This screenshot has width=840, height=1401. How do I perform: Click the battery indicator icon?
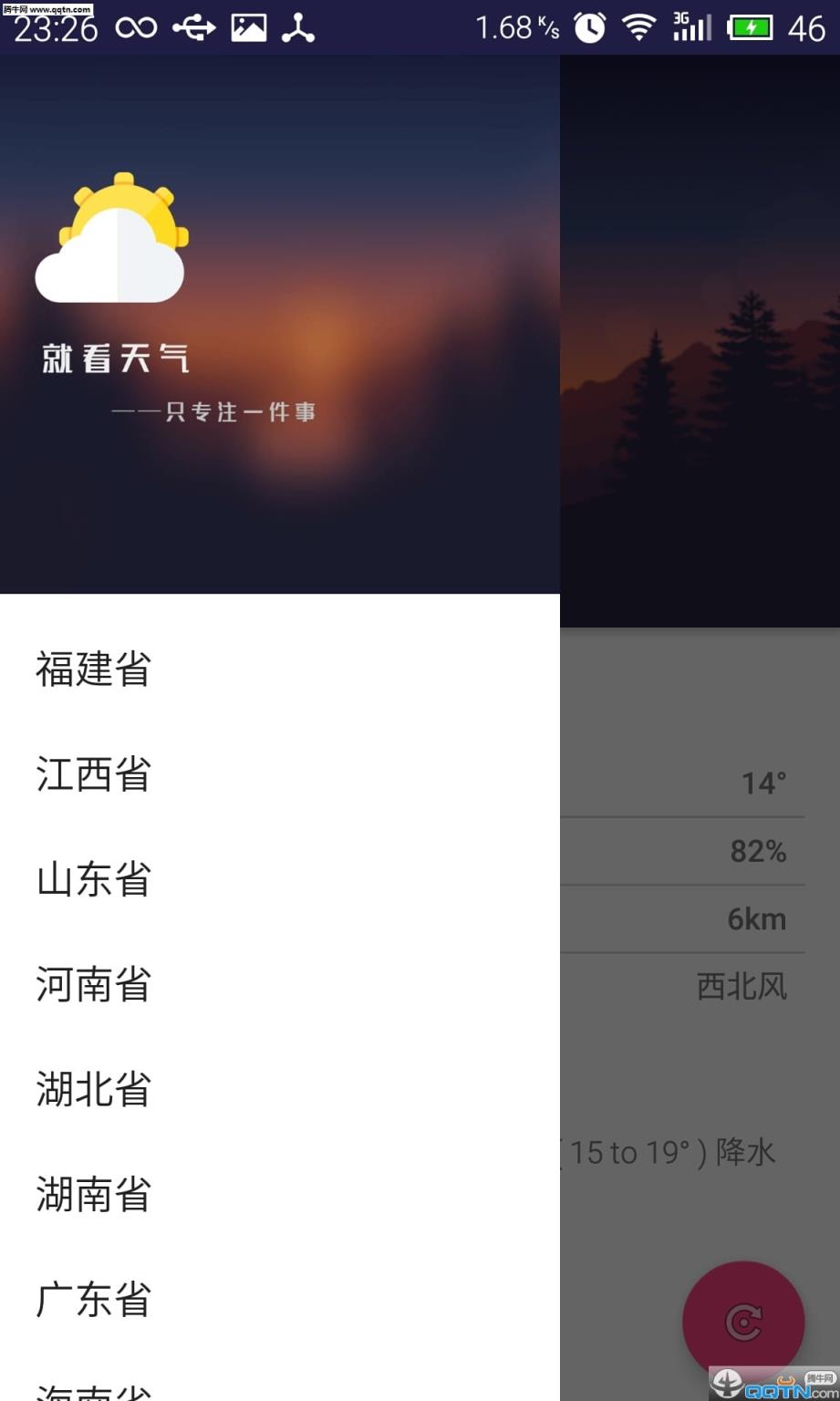[749, 27]
